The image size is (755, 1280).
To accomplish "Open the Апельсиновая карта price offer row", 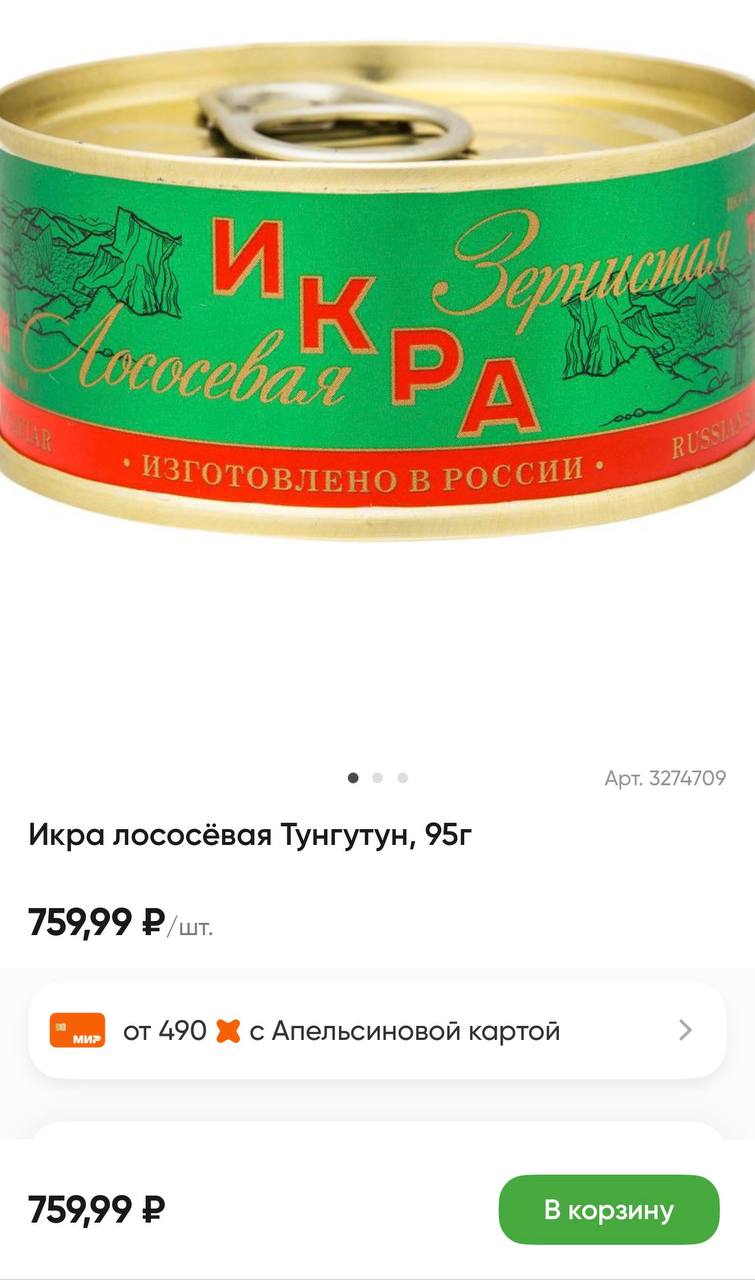I will [x=377, y=1030].
